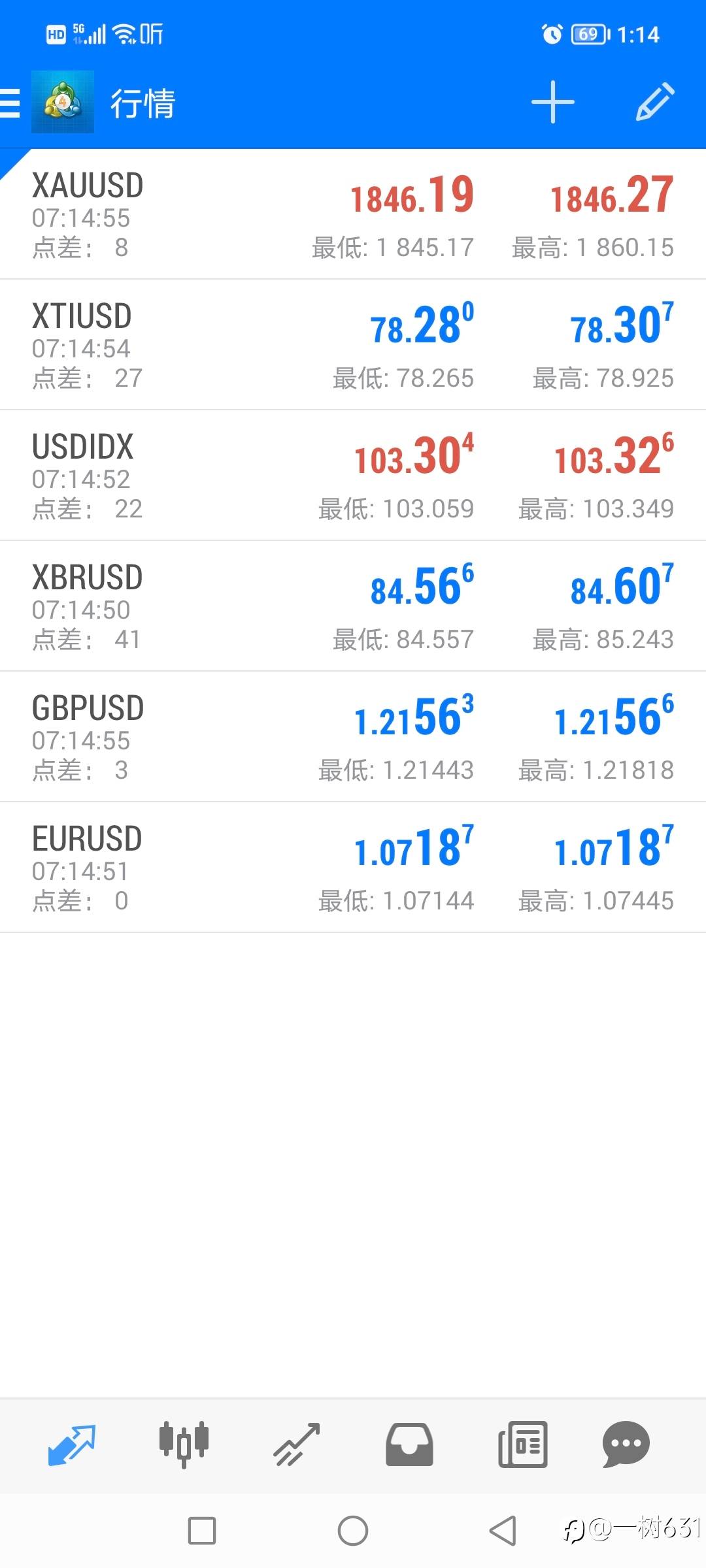The image size is (706, 1568).
Task: Edit the quotes list with pencil icon
Action: point(654,102)
